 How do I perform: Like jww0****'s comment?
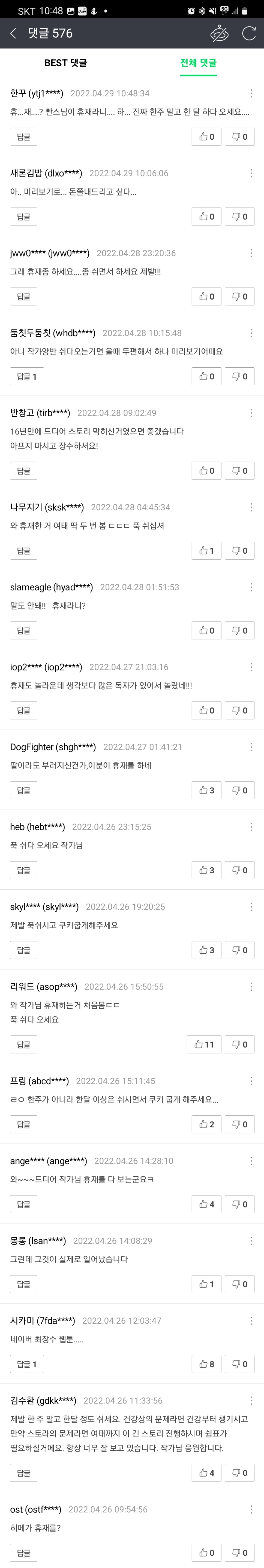(x=207, y=297)
